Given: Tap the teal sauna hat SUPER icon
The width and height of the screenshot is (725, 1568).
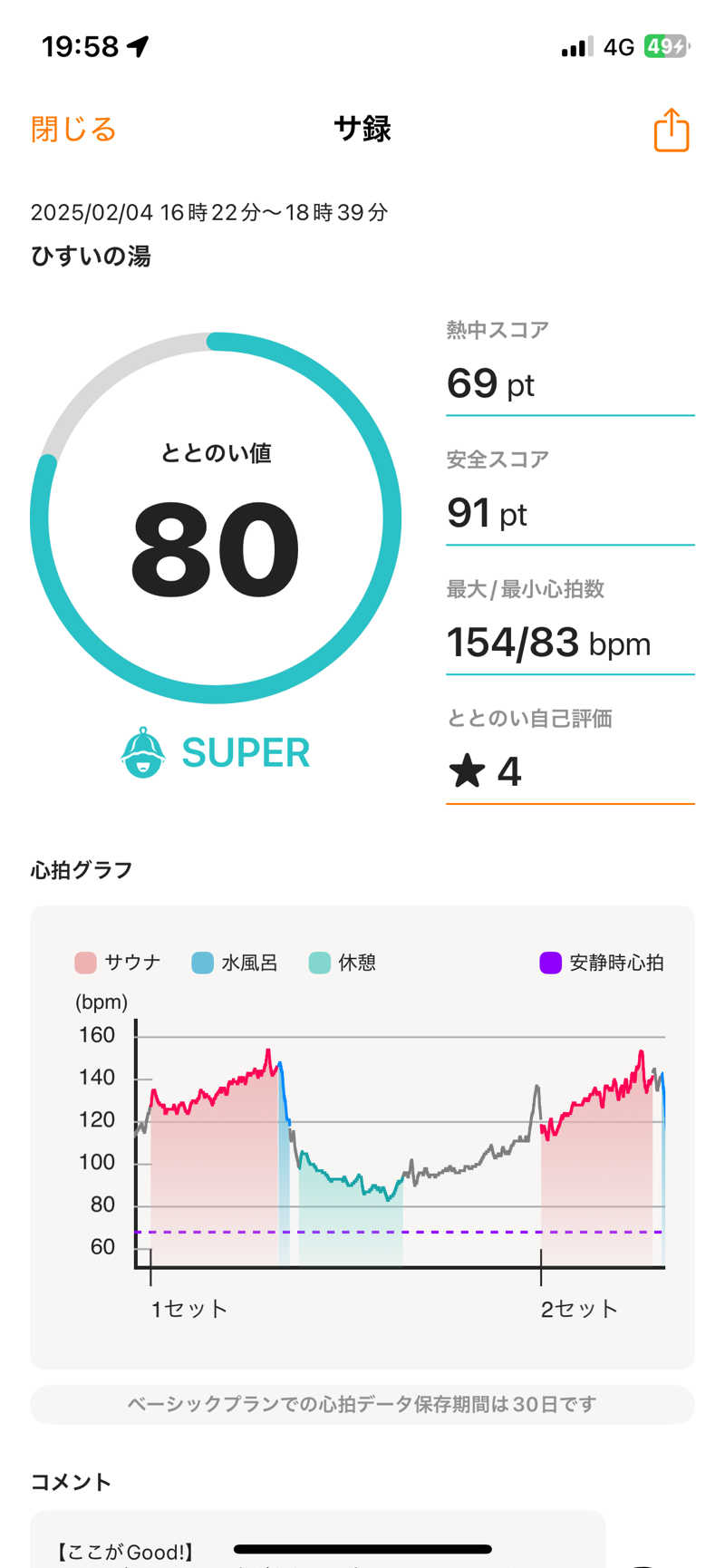Looking at the screenshot, I should pyautogui.click(x=145, y=751).
